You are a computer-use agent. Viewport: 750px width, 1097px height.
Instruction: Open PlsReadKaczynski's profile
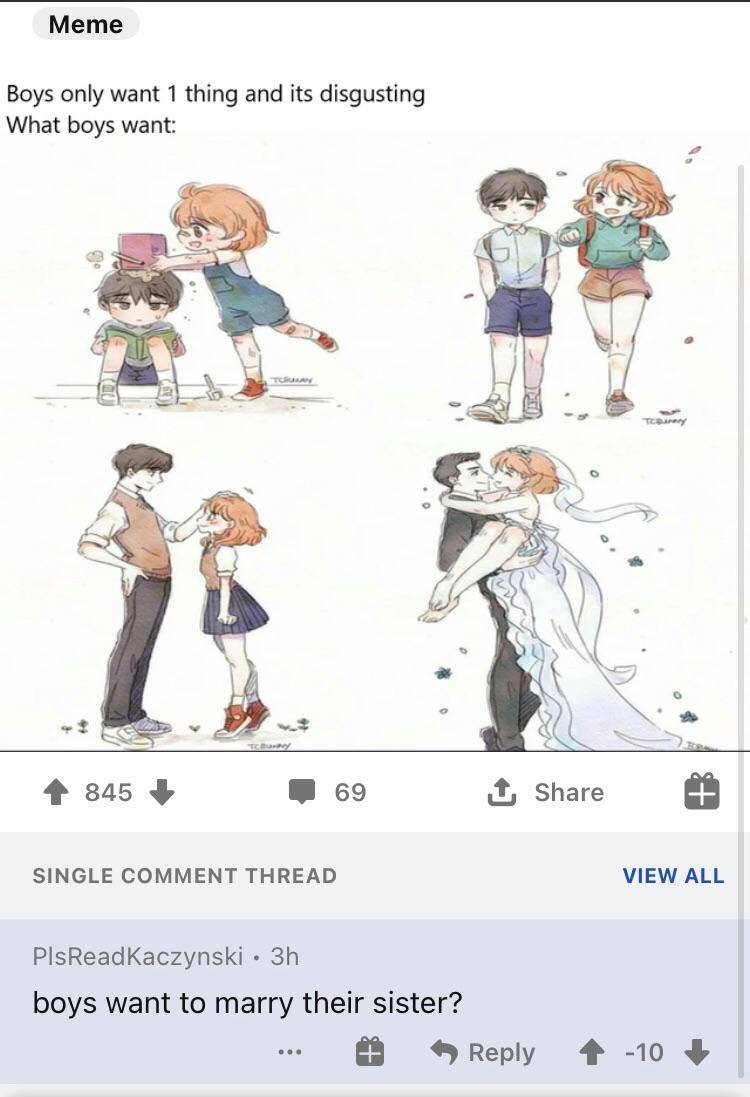click(138, 956)
